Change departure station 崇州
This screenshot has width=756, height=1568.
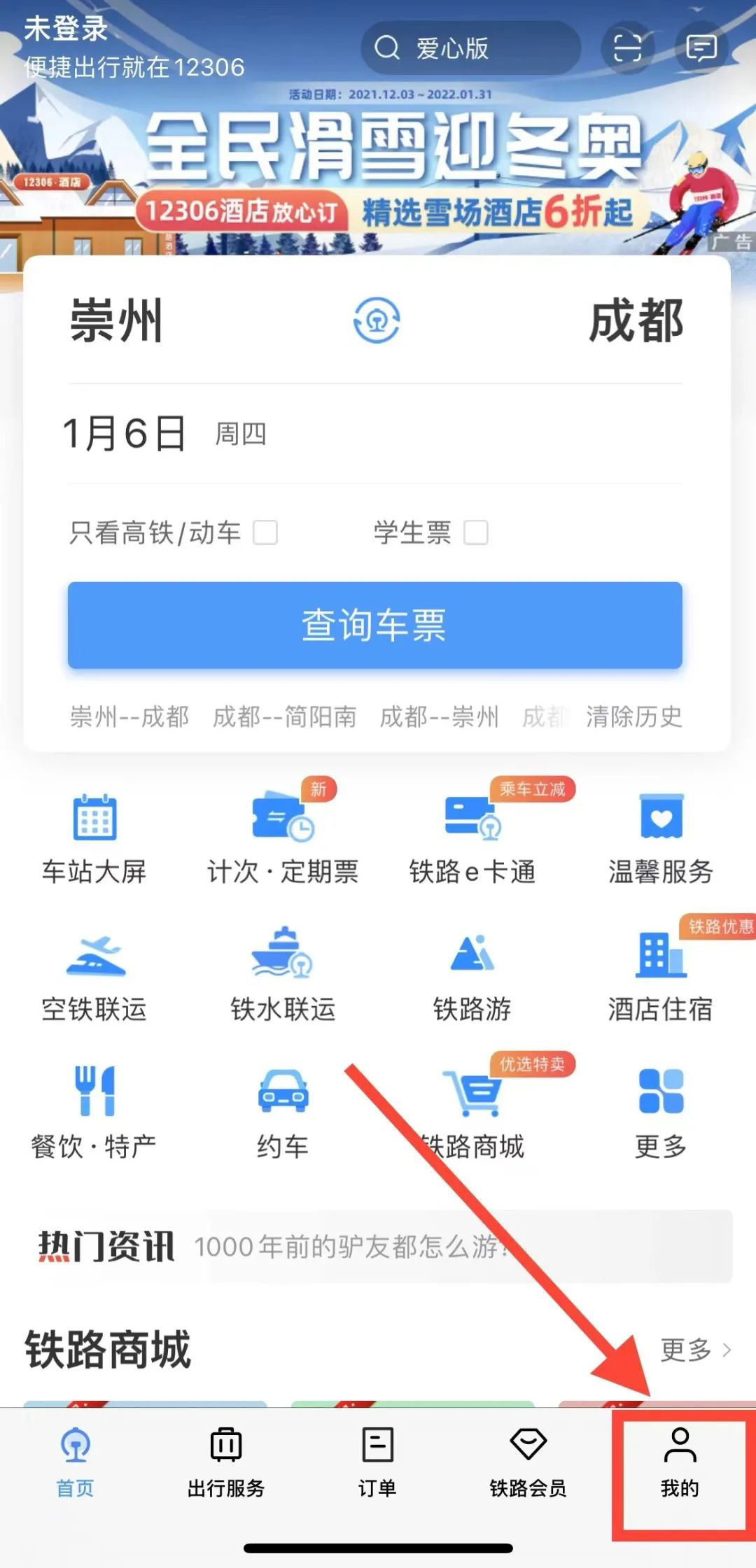point(116,320)
